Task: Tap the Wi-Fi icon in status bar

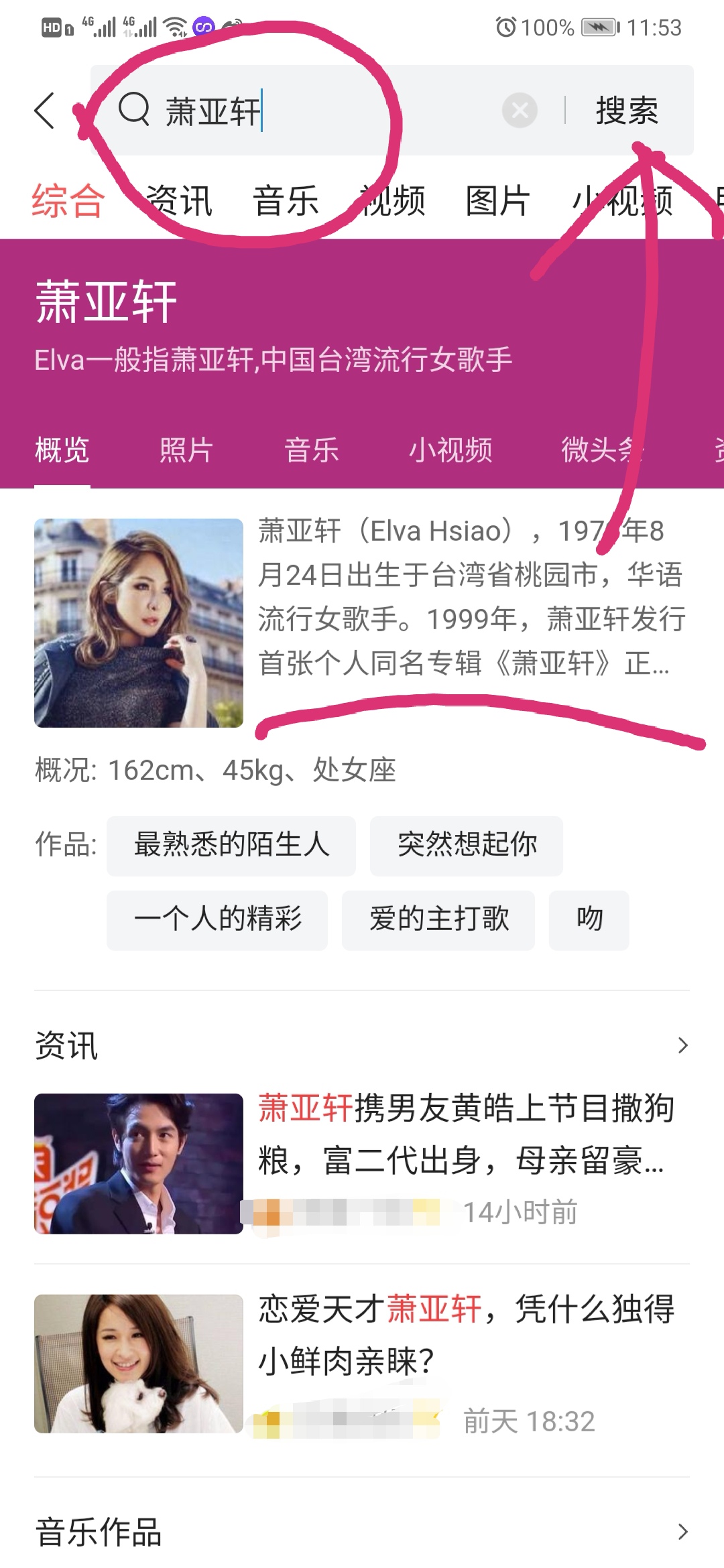Action: (176, 27)
